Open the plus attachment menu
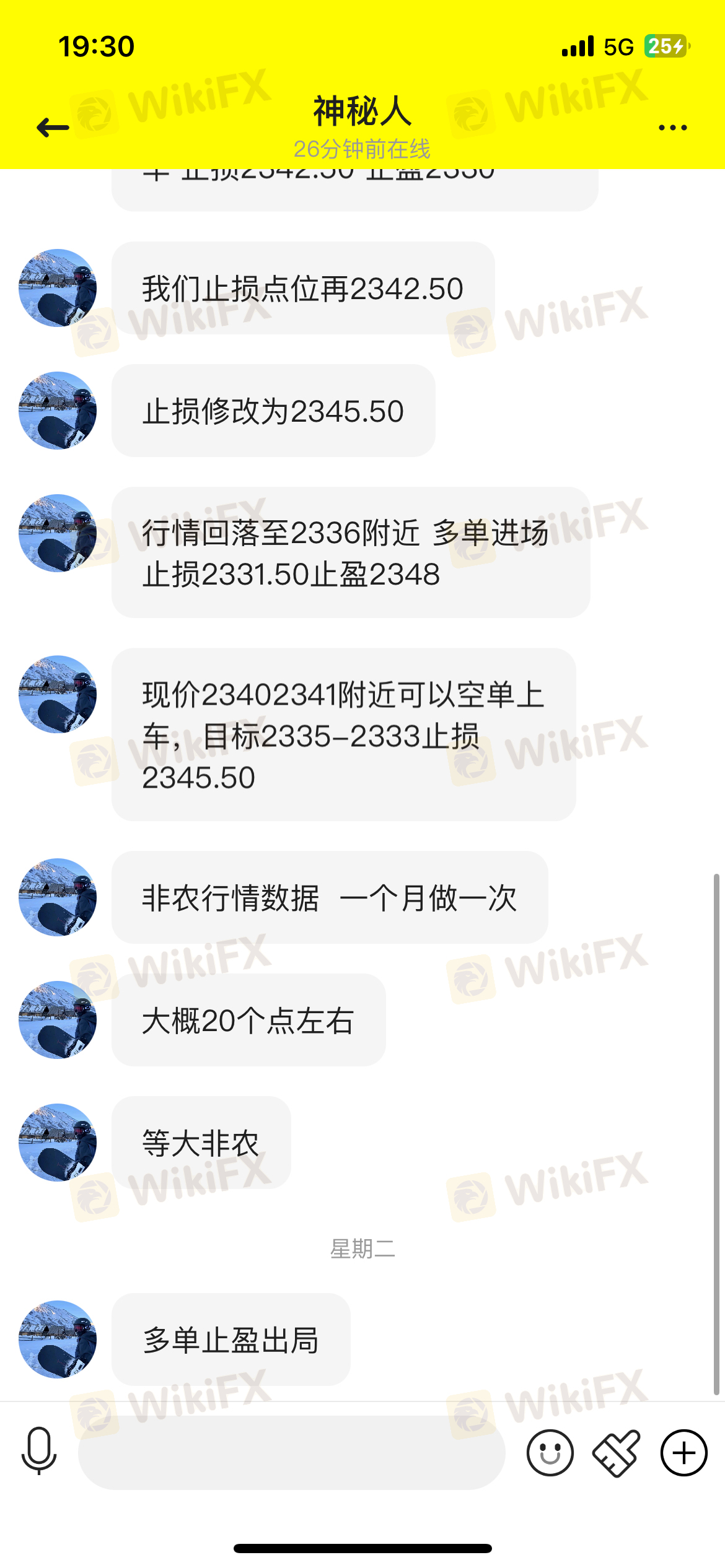Screen dimensions: 725x1568 [x=683, y=1453]
